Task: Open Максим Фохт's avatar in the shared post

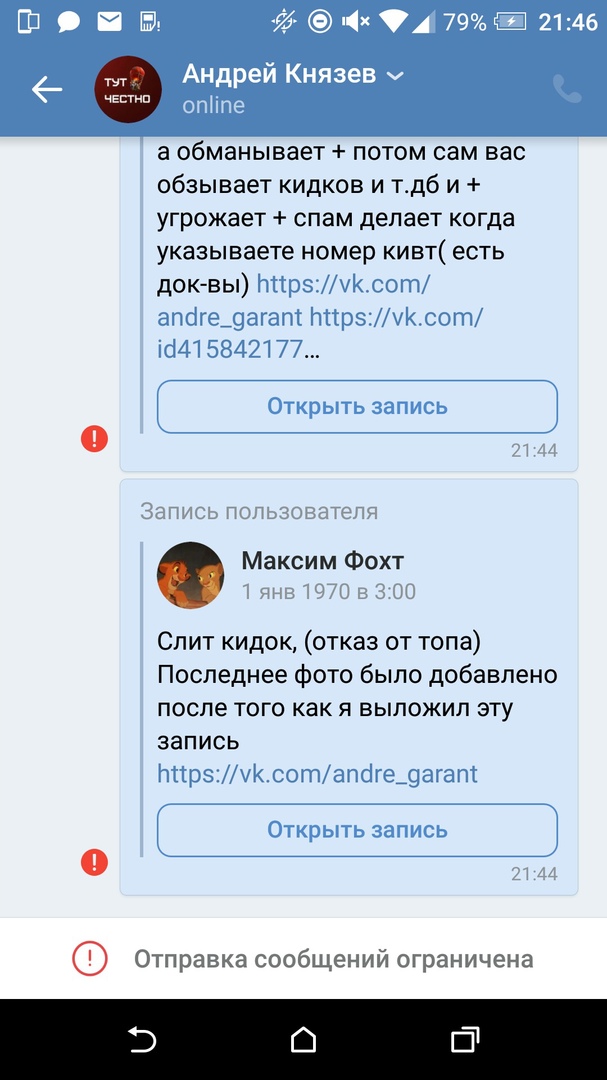Action: pos(191,575)
